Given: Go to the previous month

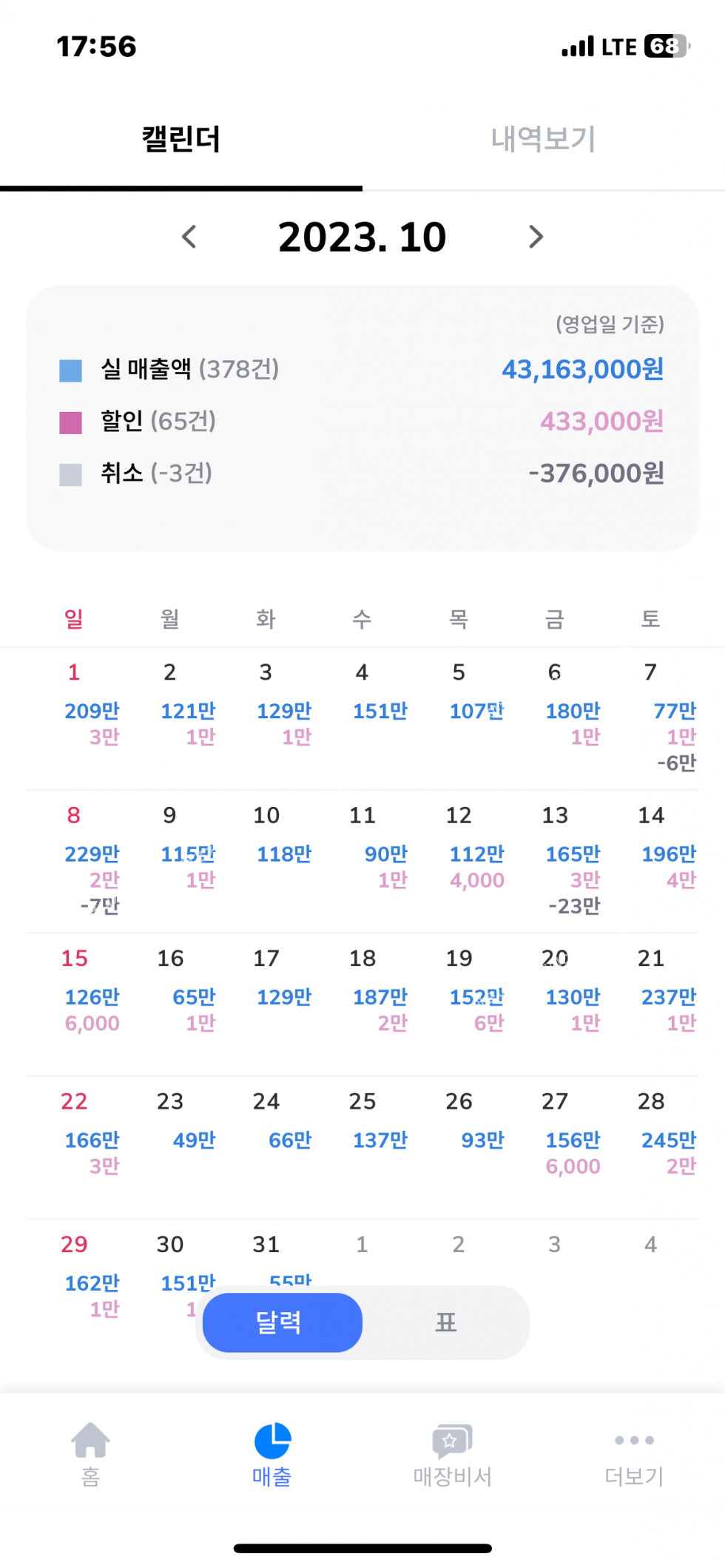Looking at the screenshot, I should click(189, 237).
